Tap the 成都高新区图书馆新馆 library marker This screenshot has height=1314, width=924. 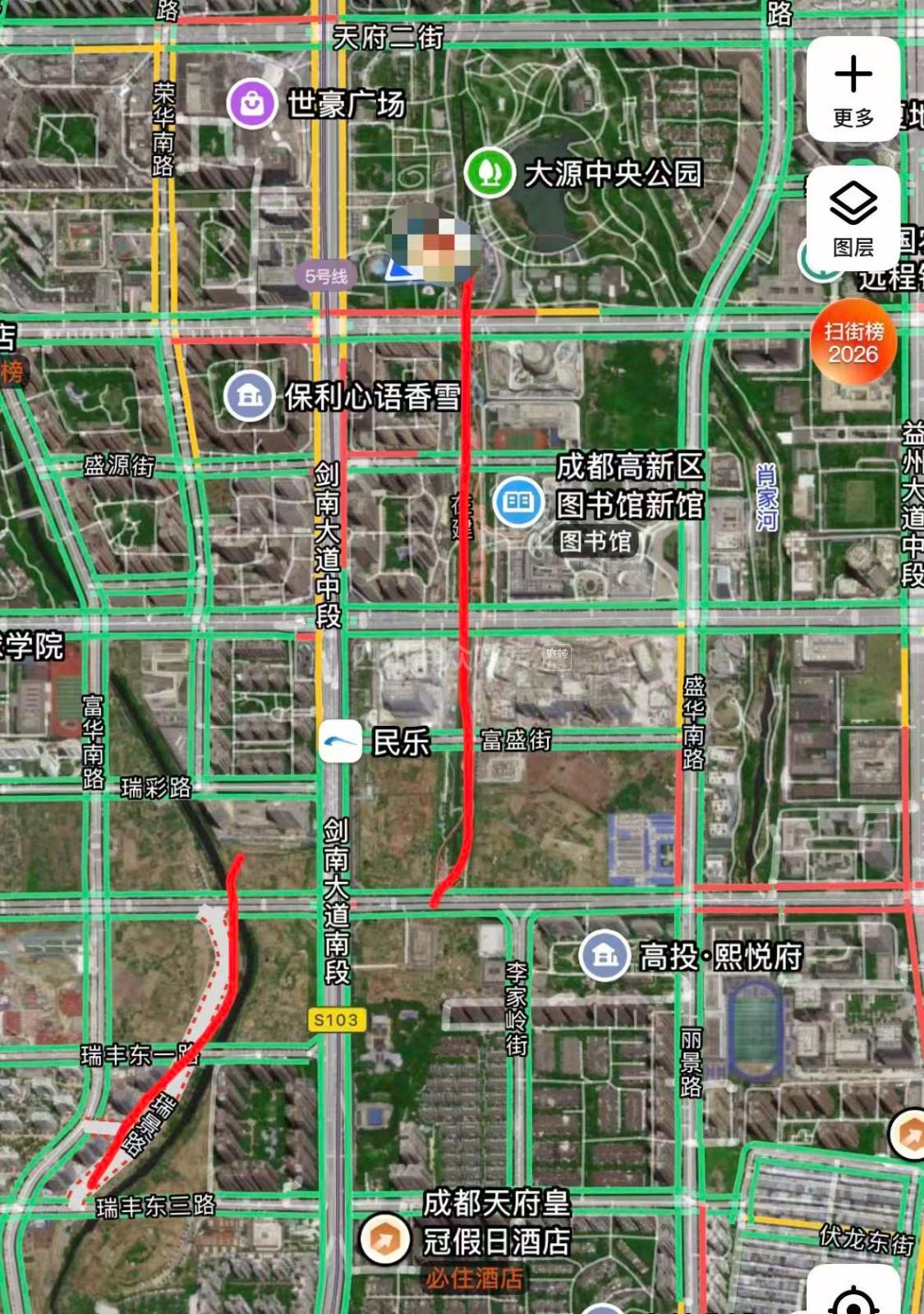[518, 501]
